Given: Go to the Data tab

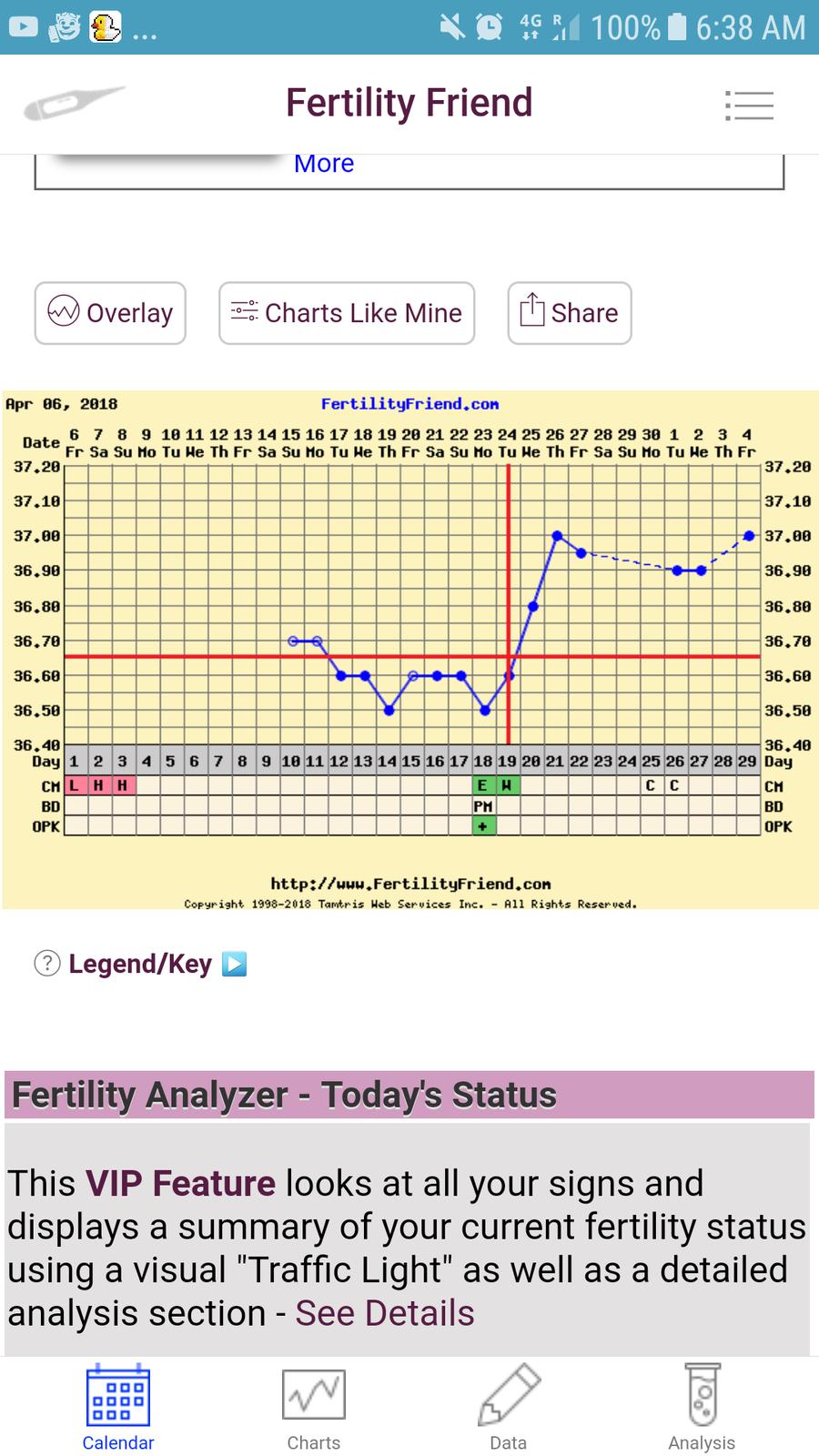Looking at the screenshot, I should point(508,1408).
